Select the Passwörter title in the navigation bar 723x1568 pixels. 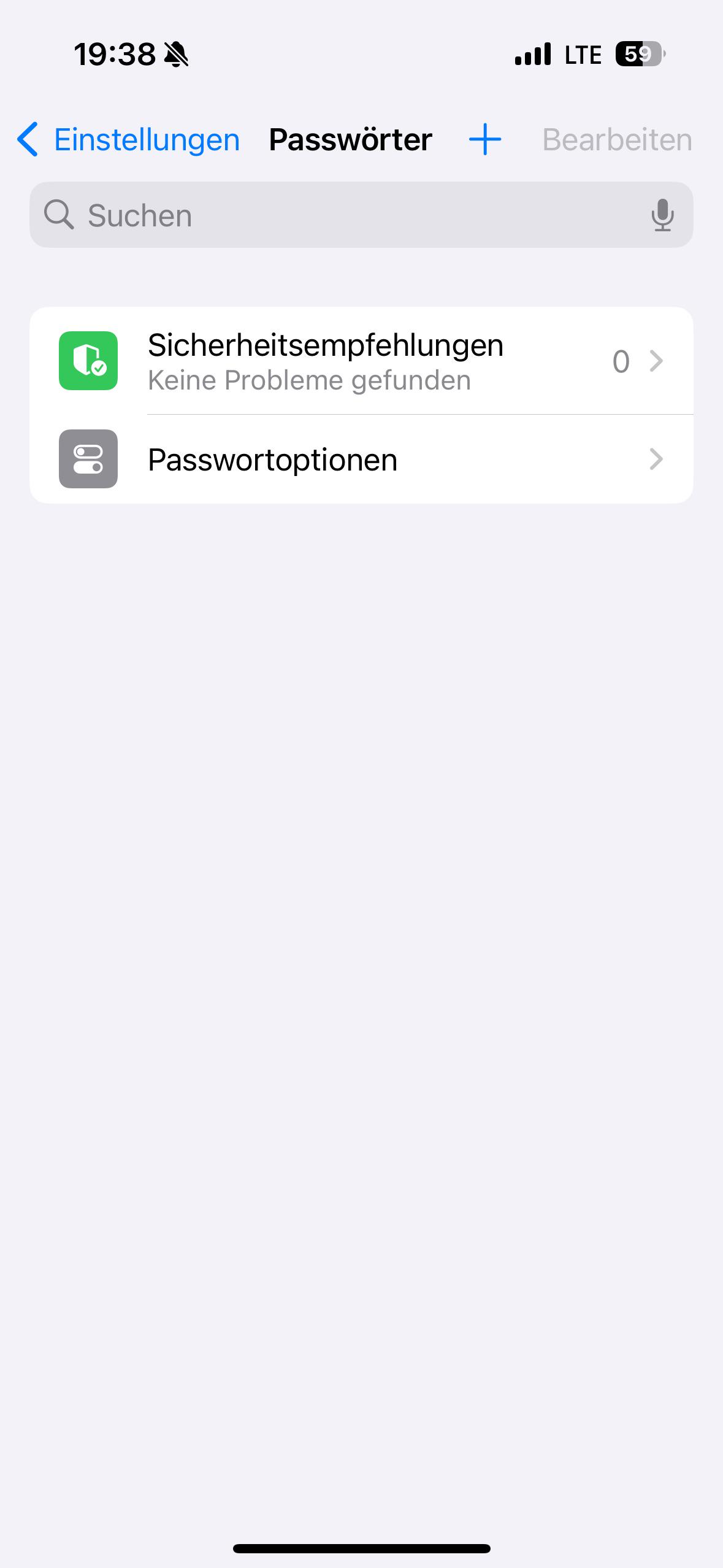coord(350,139)
